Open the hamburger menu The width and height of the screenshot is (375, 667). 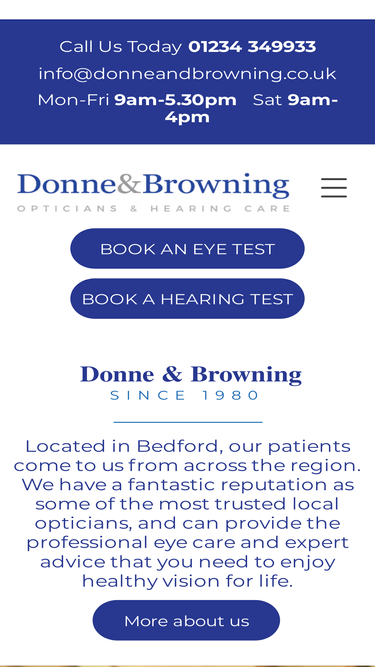334,188
